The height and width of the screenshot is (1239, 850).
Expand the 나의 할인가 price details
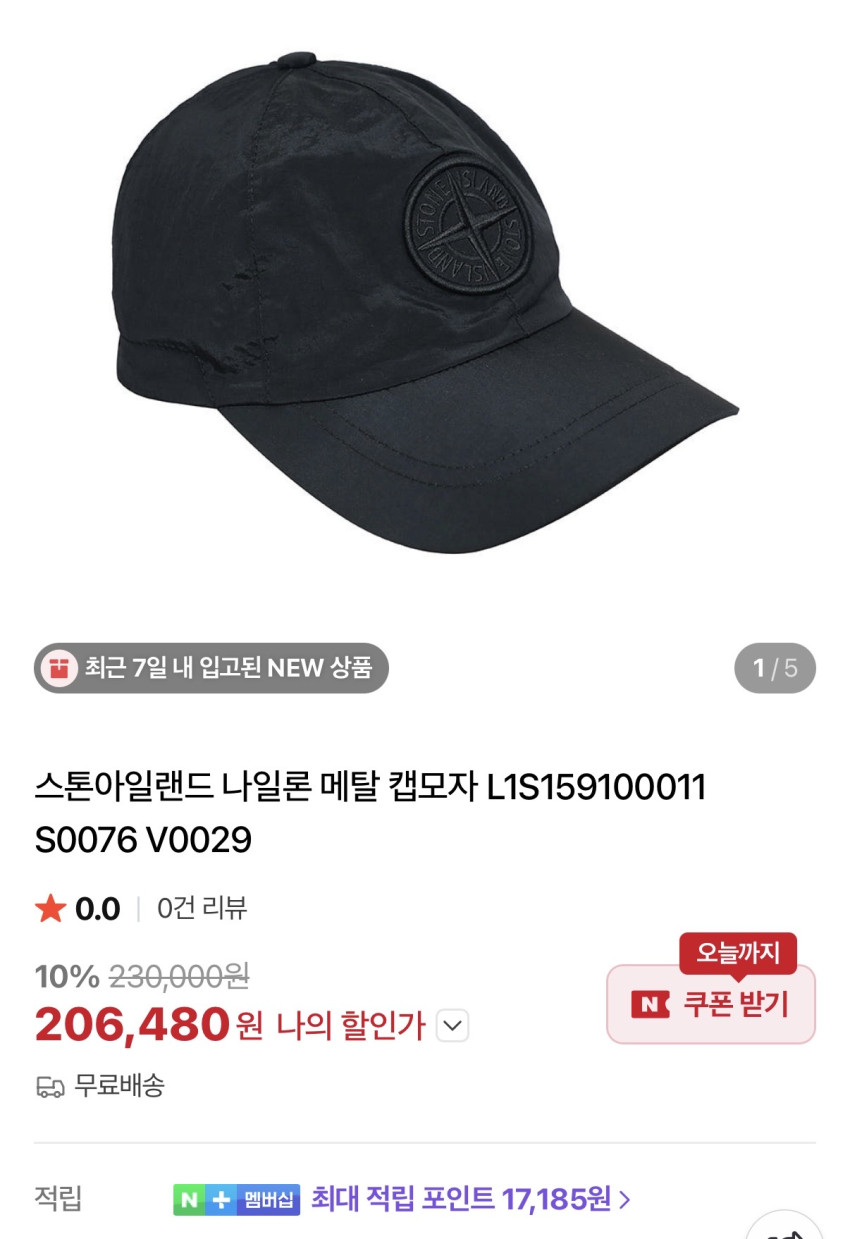pyautogui.click(x=453, y=1025)
